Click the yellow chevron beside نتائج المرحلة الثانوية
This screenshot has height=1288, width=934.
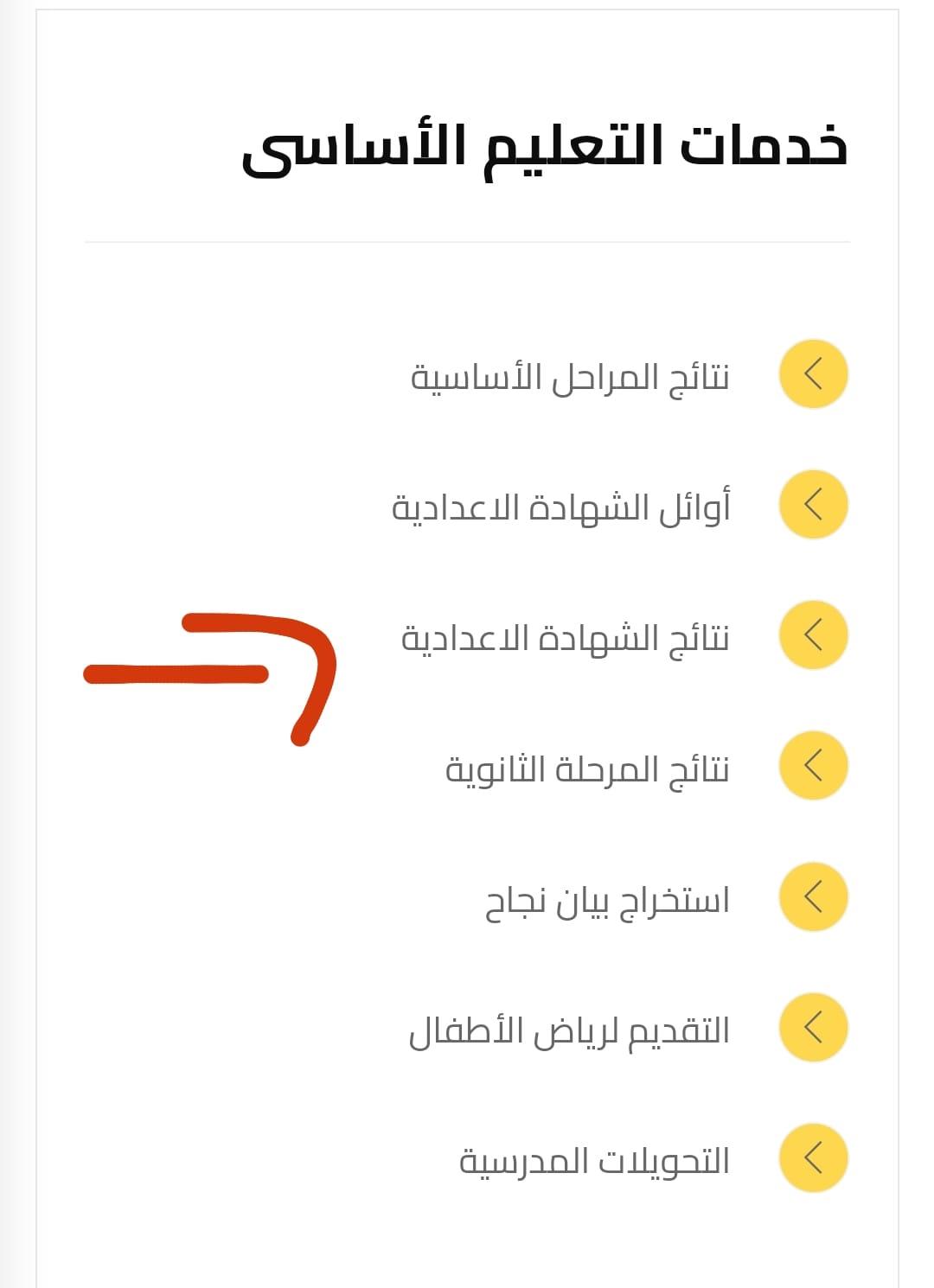click(813, 766)
